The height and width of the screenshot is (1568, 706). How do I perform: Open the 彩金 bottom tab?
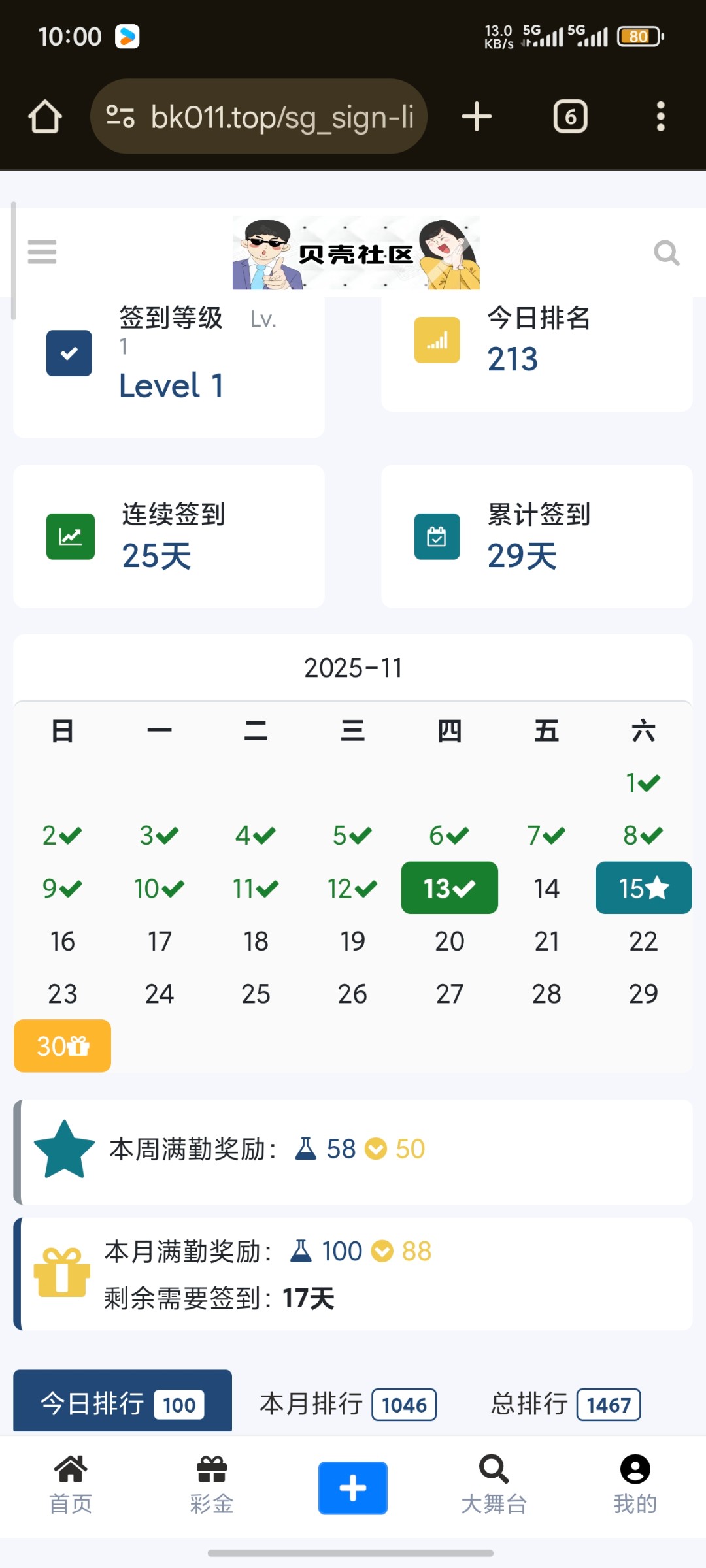(212, 1484)
